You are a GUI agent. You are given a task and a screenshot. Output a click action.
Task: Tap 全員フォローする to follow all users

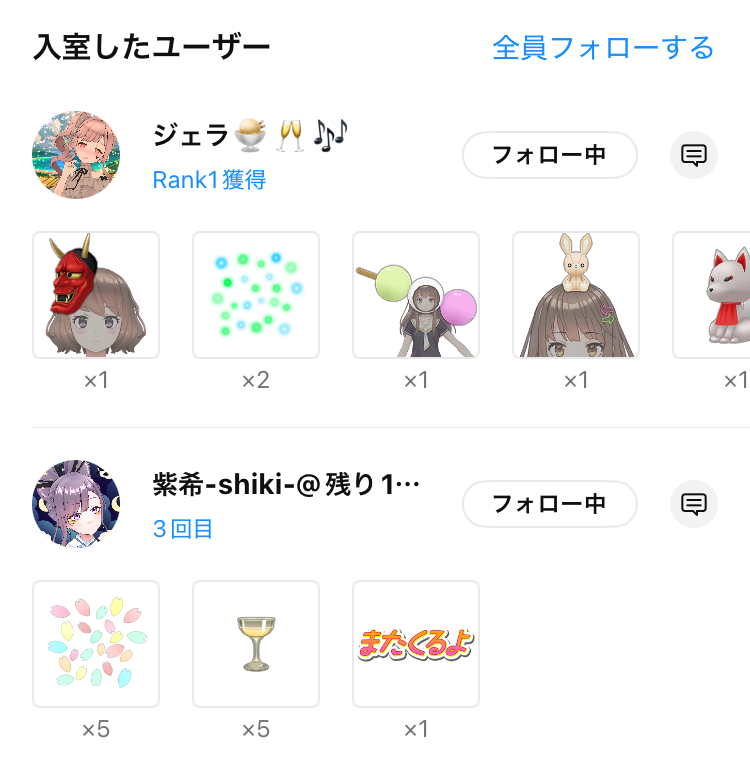click(603, 47)
